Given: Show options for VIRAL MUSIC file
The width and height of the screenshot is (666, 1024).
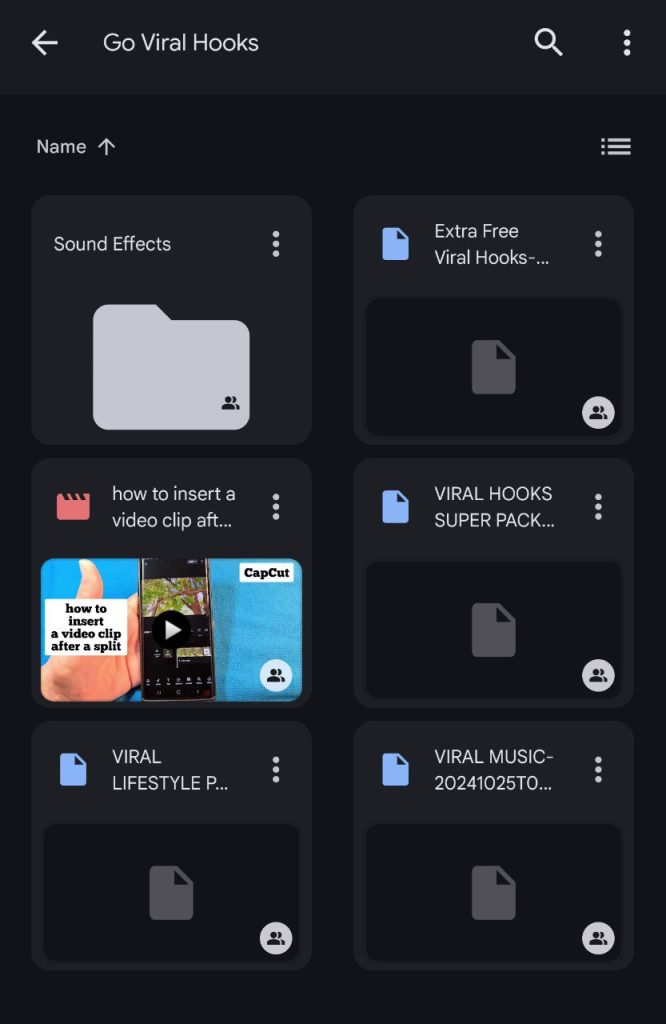Looking at the screenshot, I should click(x=598, y=770).
